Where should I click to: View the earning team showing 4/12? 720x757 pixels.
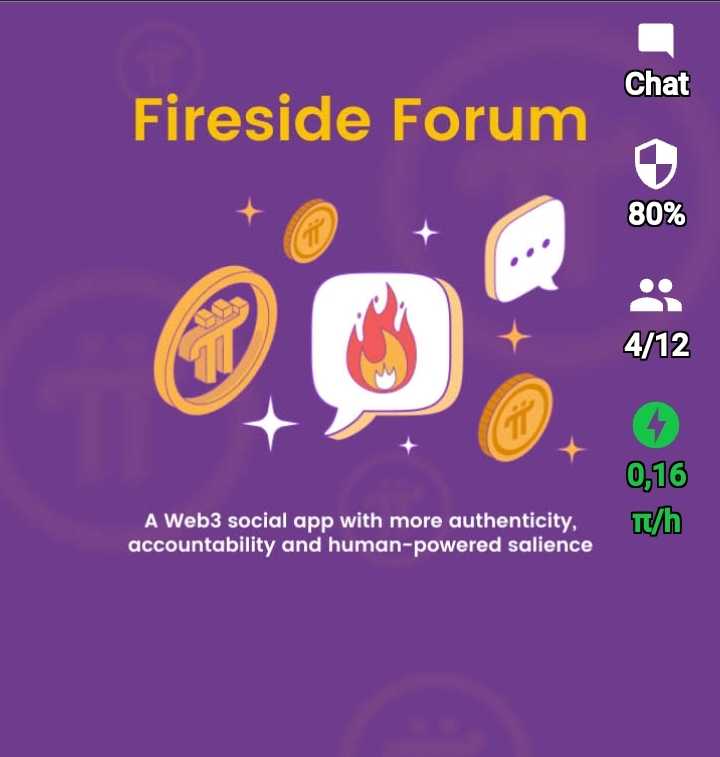(x=656, y=297)
